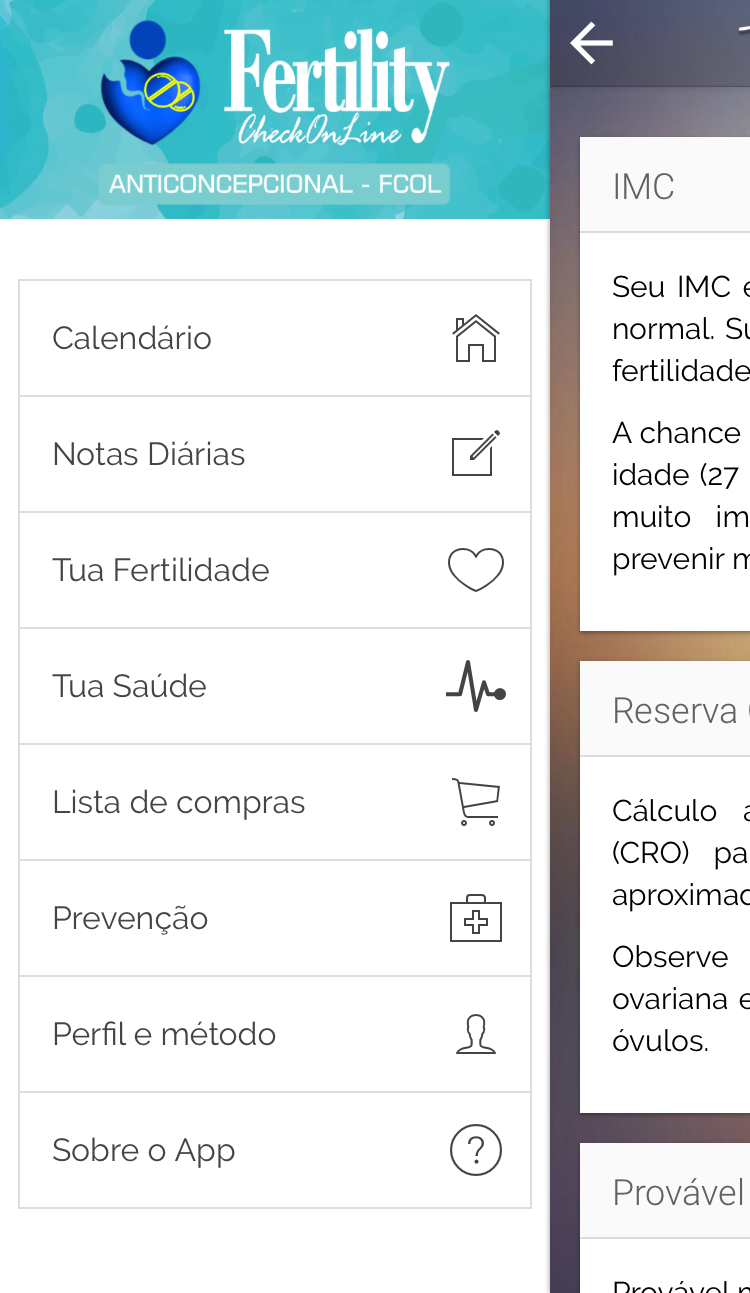Viewport: 750px width, 1293px height.
Task: Open Sobre o App info
Action: click(274, 1150)
